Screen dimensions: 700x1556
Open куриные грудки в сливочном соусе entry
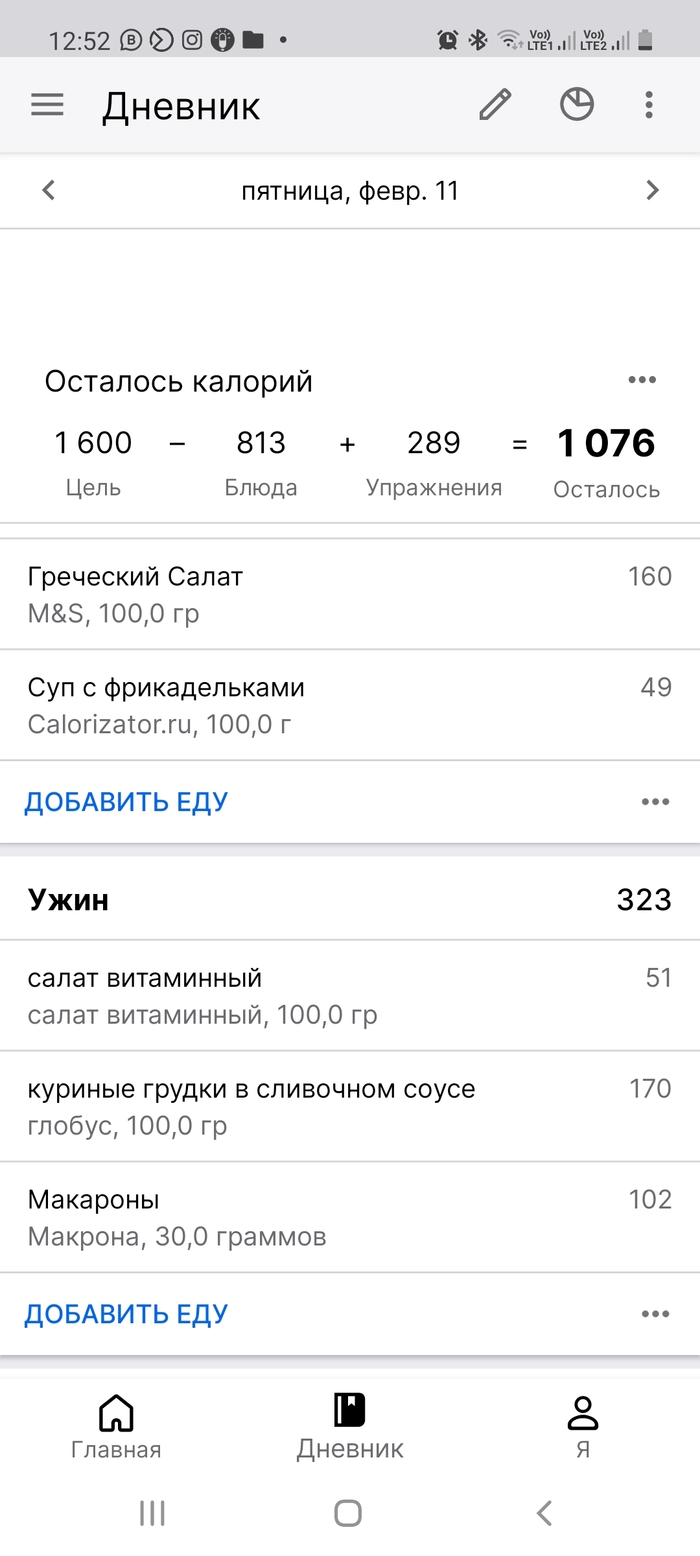coord(350,1106)
